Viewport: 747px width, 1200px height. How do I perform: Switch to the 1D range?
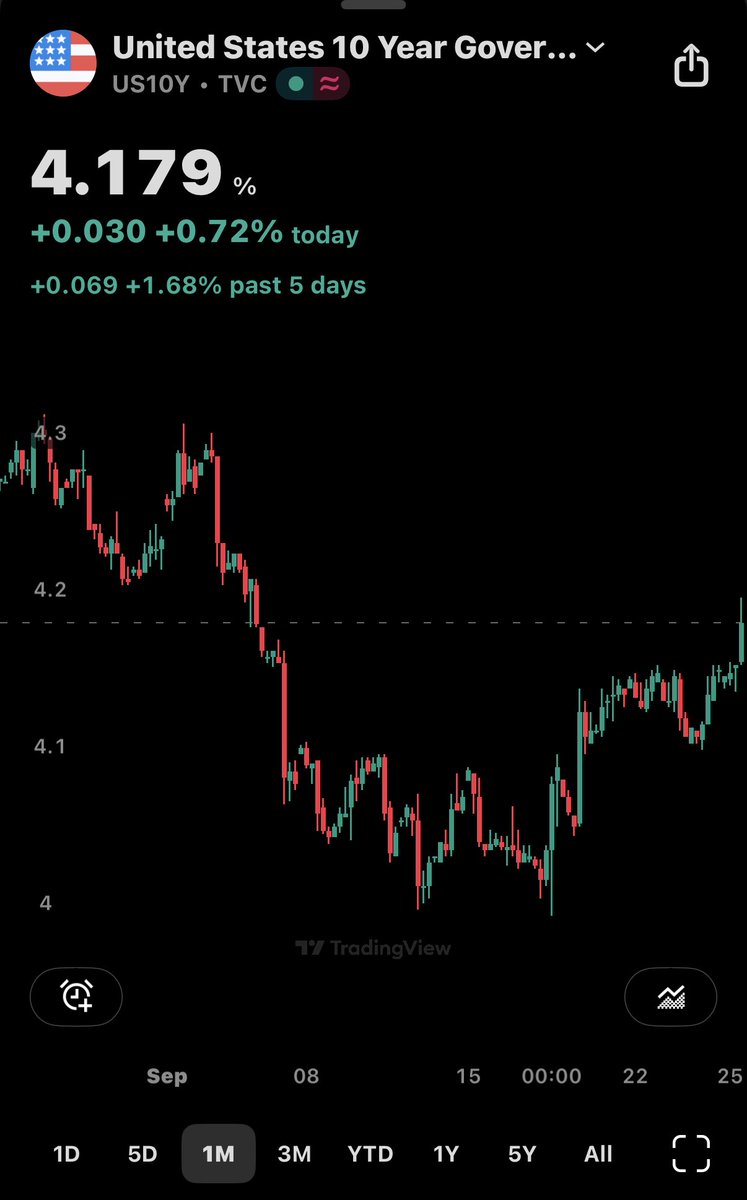click(x=66, y=1153)
